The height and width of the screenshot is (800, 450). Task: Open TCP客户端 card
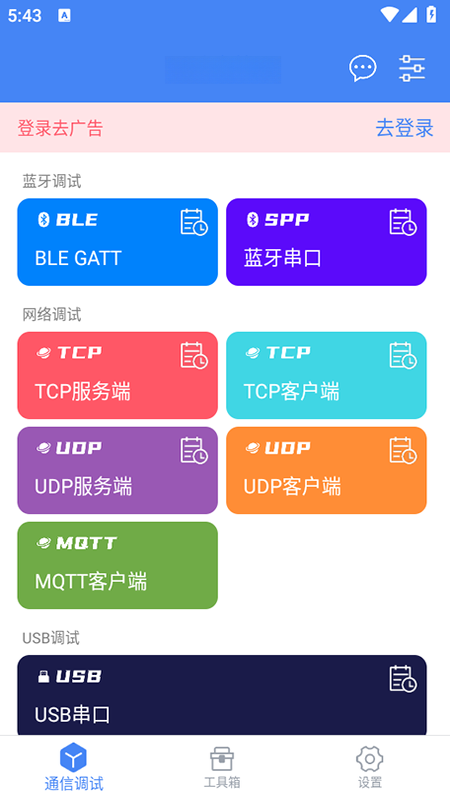click(326, 376)
